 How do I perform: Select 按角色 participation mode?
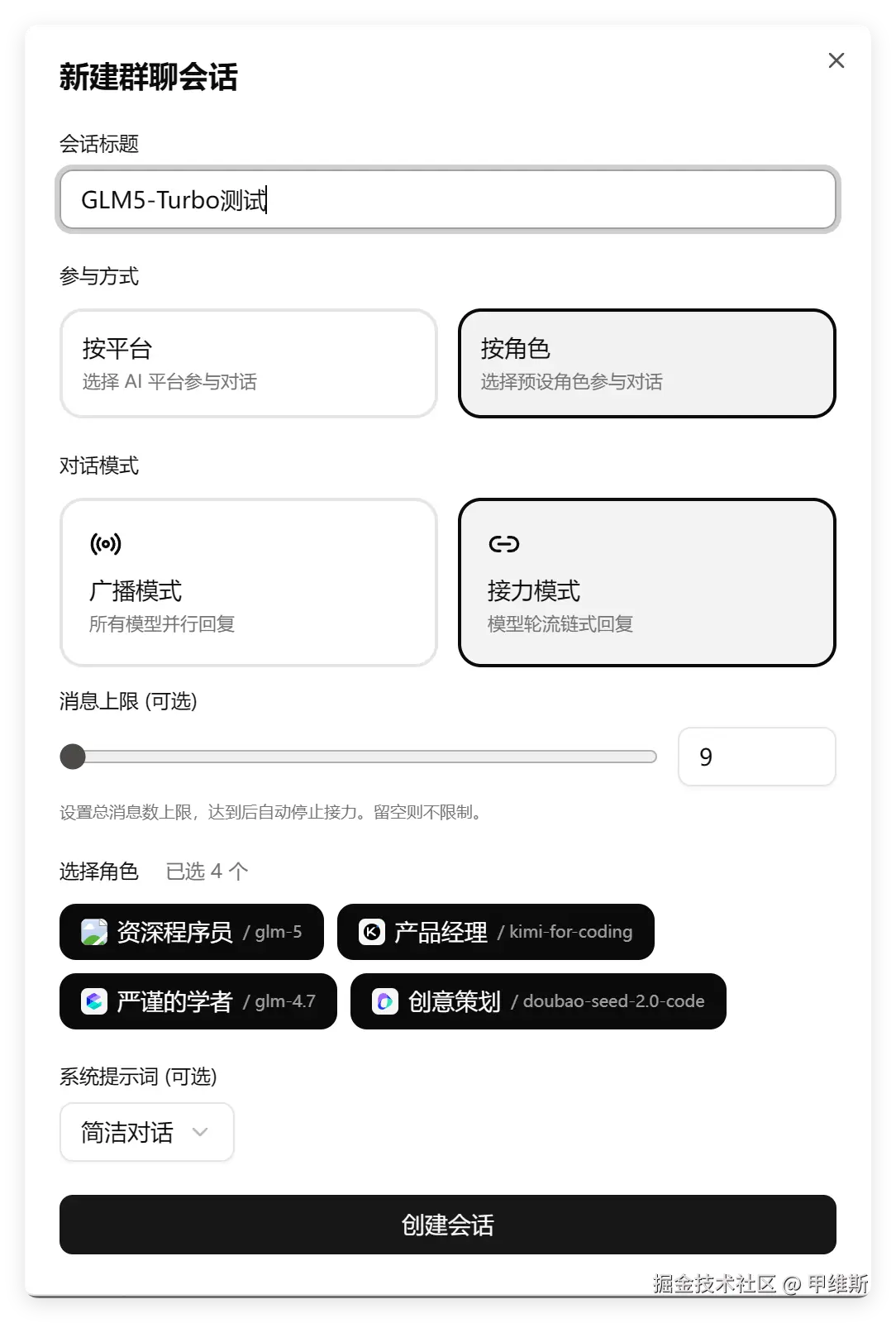click(646, 364)
